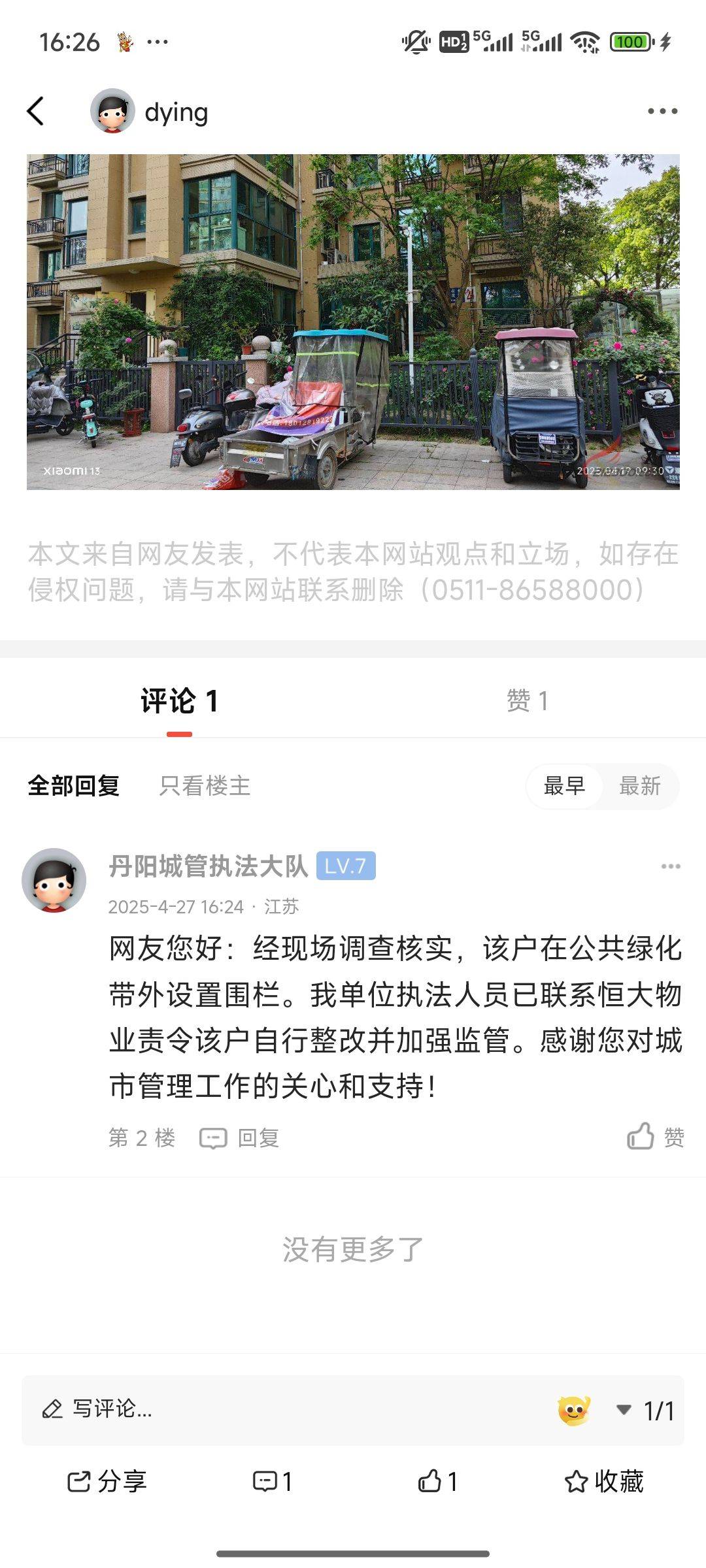Open the post overflow menu
Viewport: 706px width, 1568px height.
(x=662, y=111)
